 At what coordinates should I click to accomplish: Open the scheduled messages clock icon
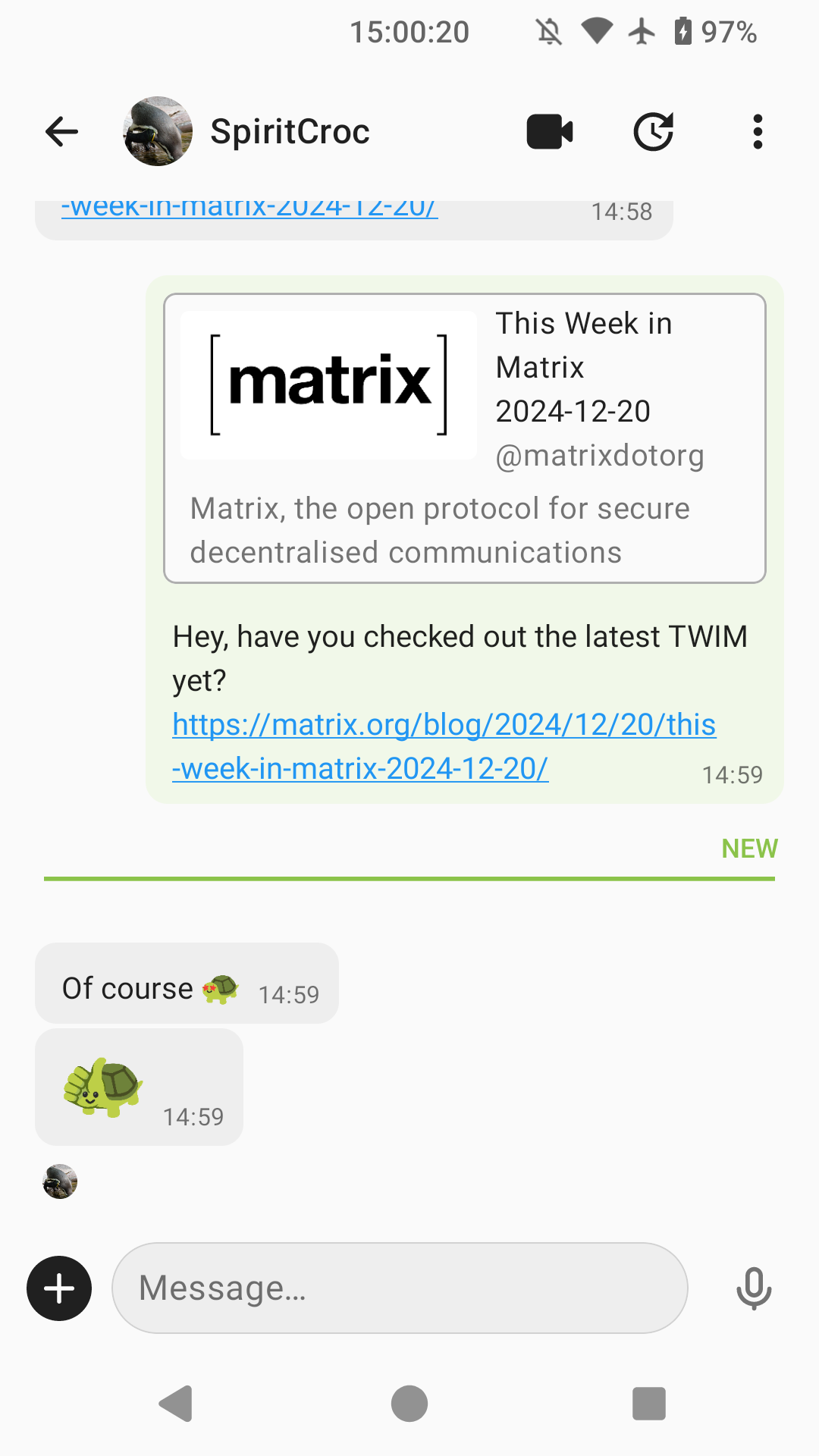tap(653, 132)
